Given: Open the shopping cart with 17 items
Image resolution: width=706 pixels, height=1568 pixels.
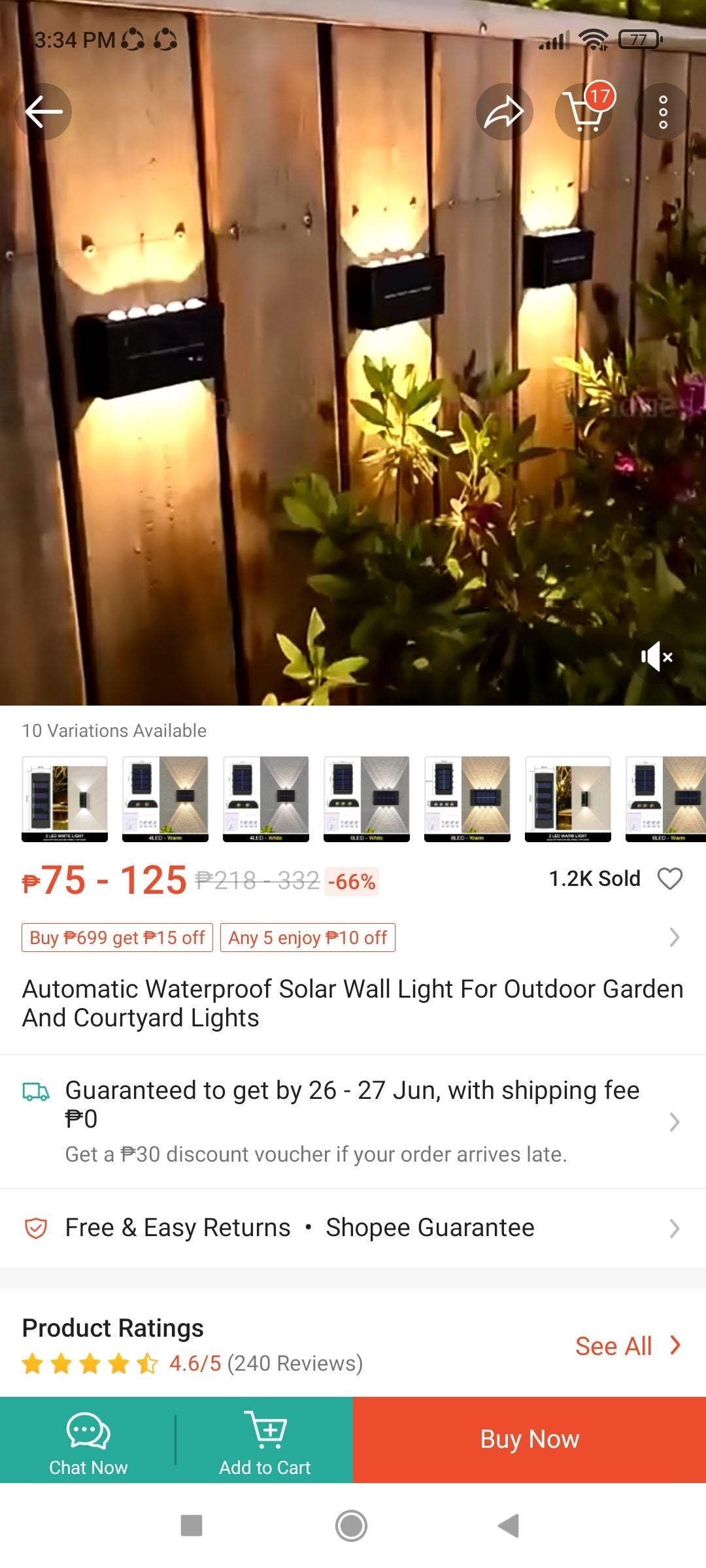Looking at the screenshot, I should pyautogui.click(x=584, y=112).
